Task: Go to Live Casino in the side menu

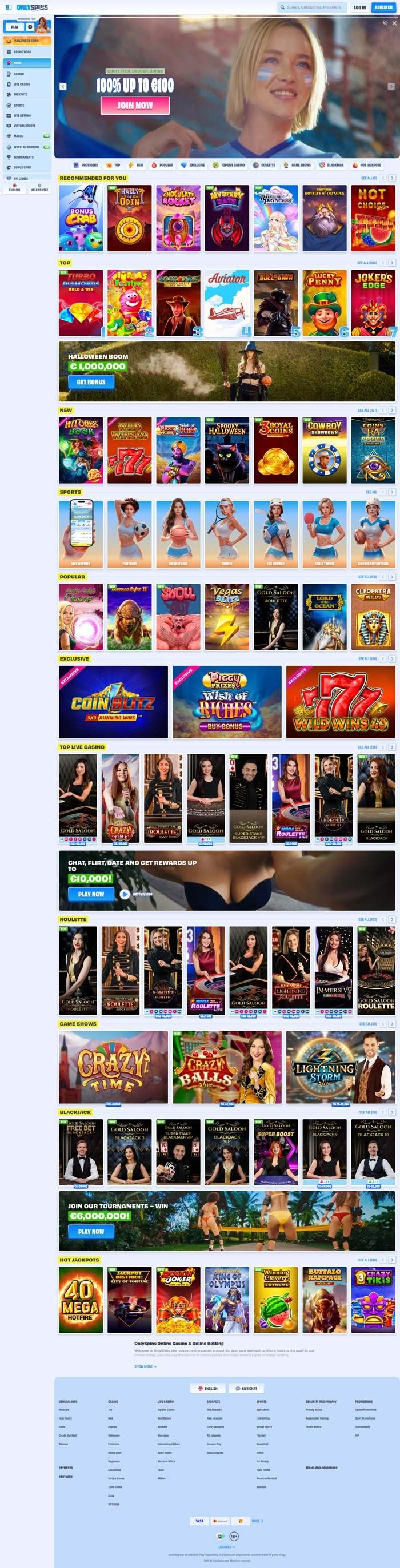Action: point(22,84)
